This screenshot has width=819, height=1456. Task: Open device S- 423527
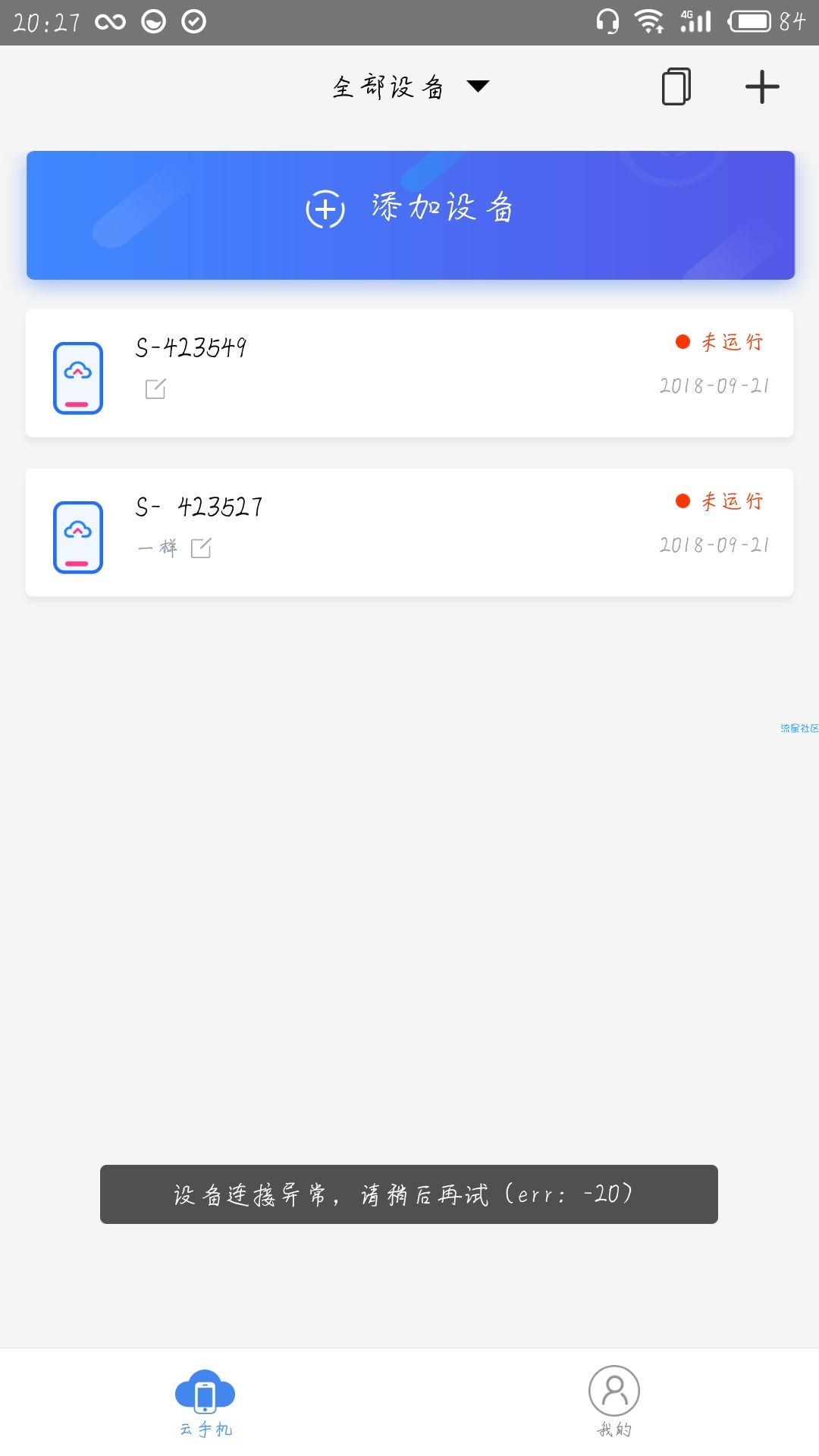pyautogui.click(x=409, y=532)
